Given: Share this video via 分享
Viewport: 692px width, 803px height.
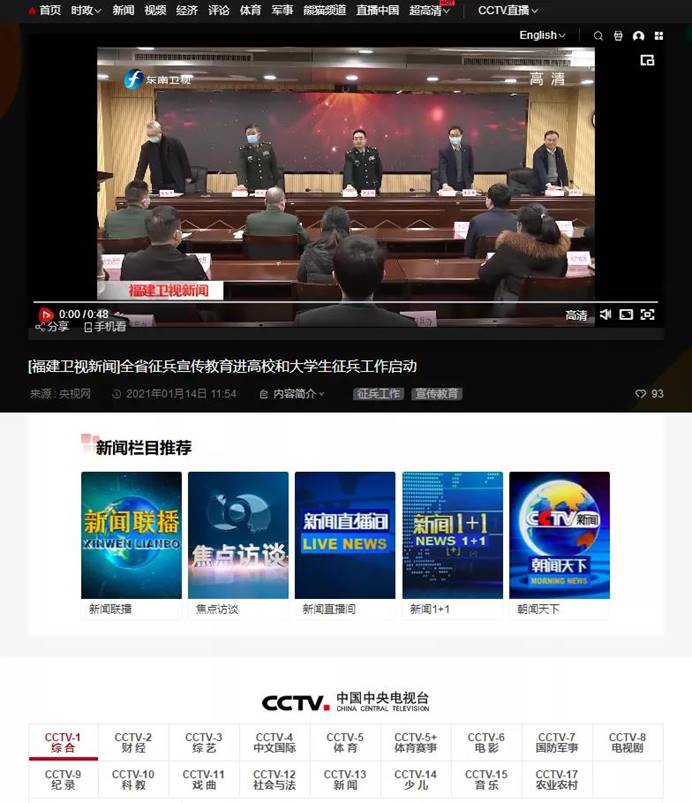Looking at the screenshot, I should pos(55,327).
